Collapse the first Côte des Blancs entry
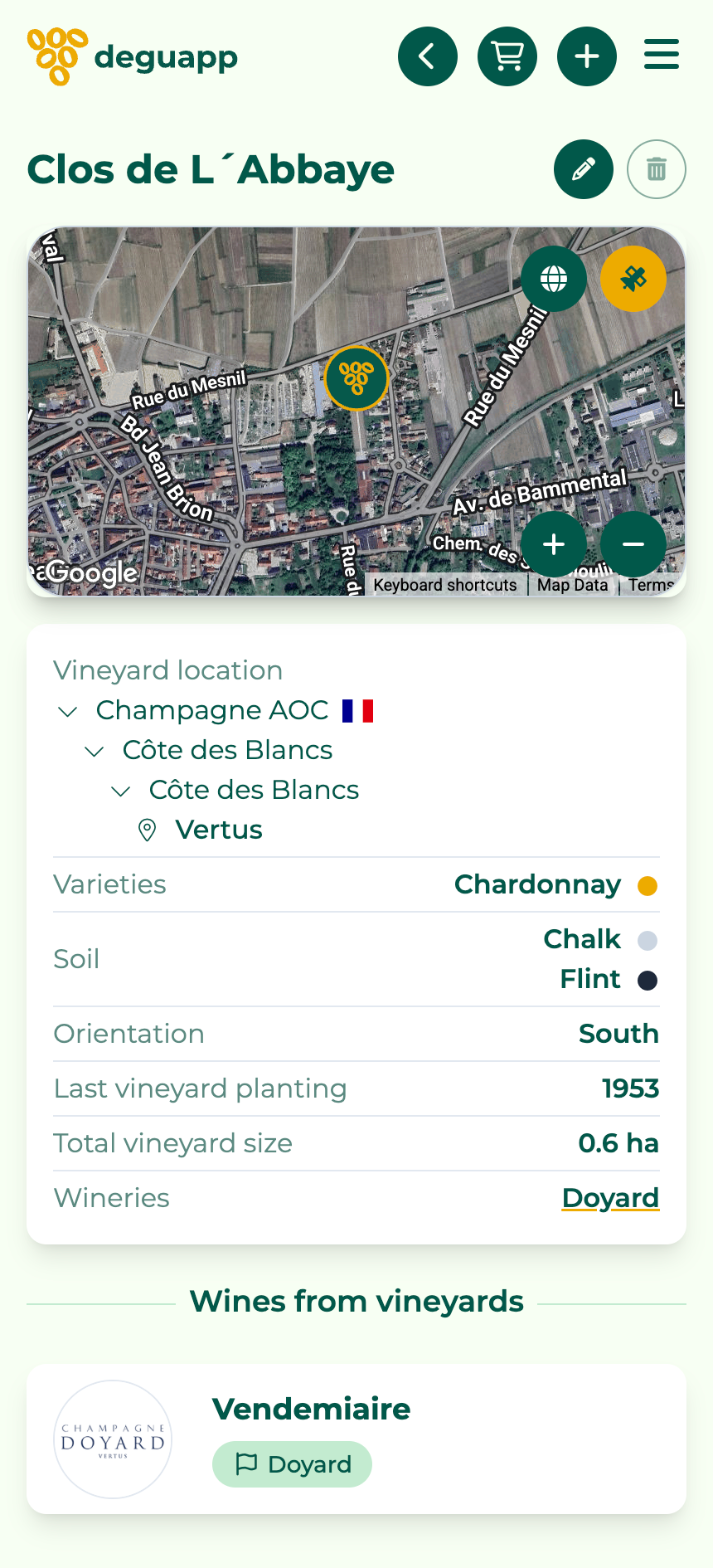The image size is (713, 1568). coord(94,751)
